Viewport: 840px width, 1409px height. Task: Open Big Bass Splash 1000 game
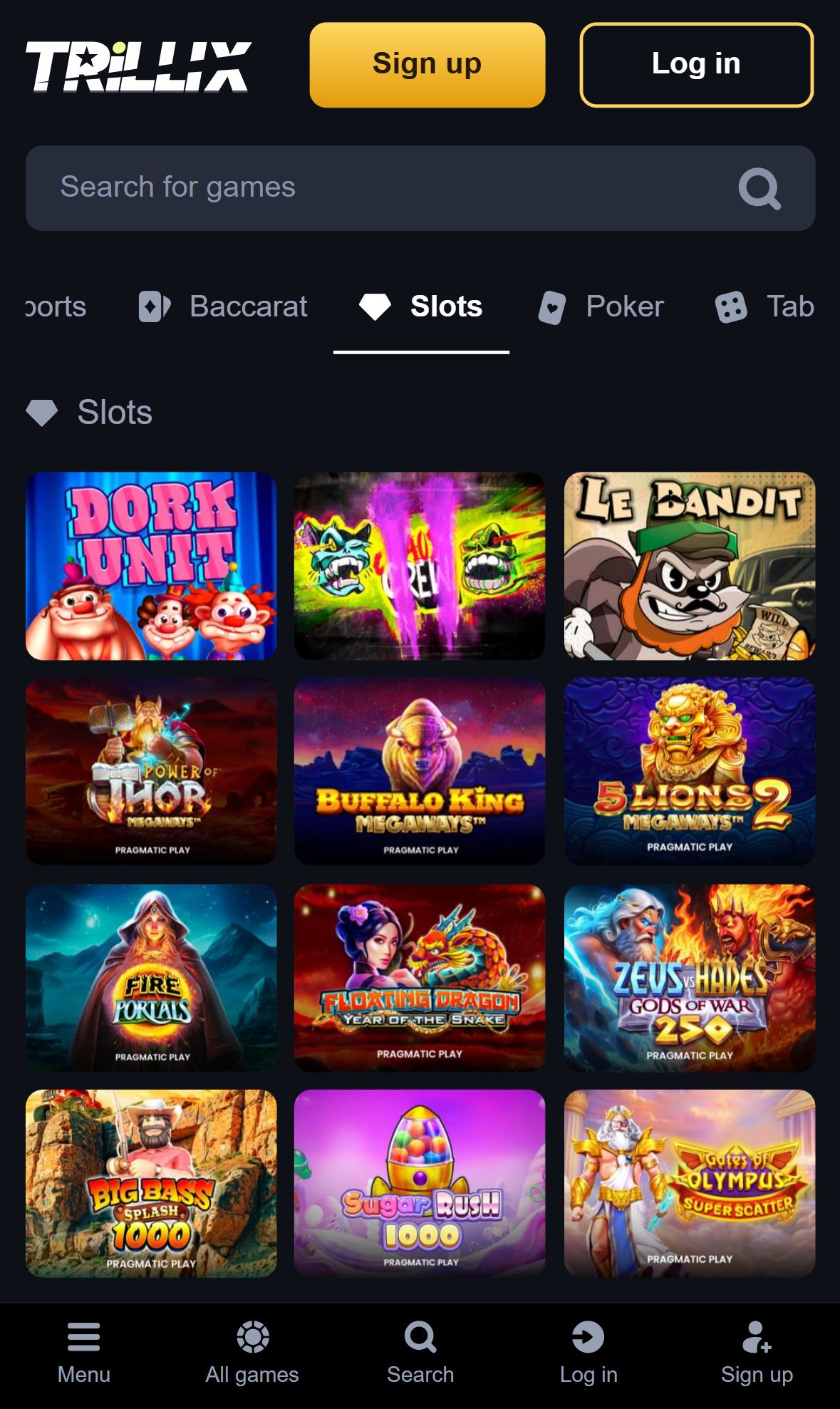point(151,1183)
